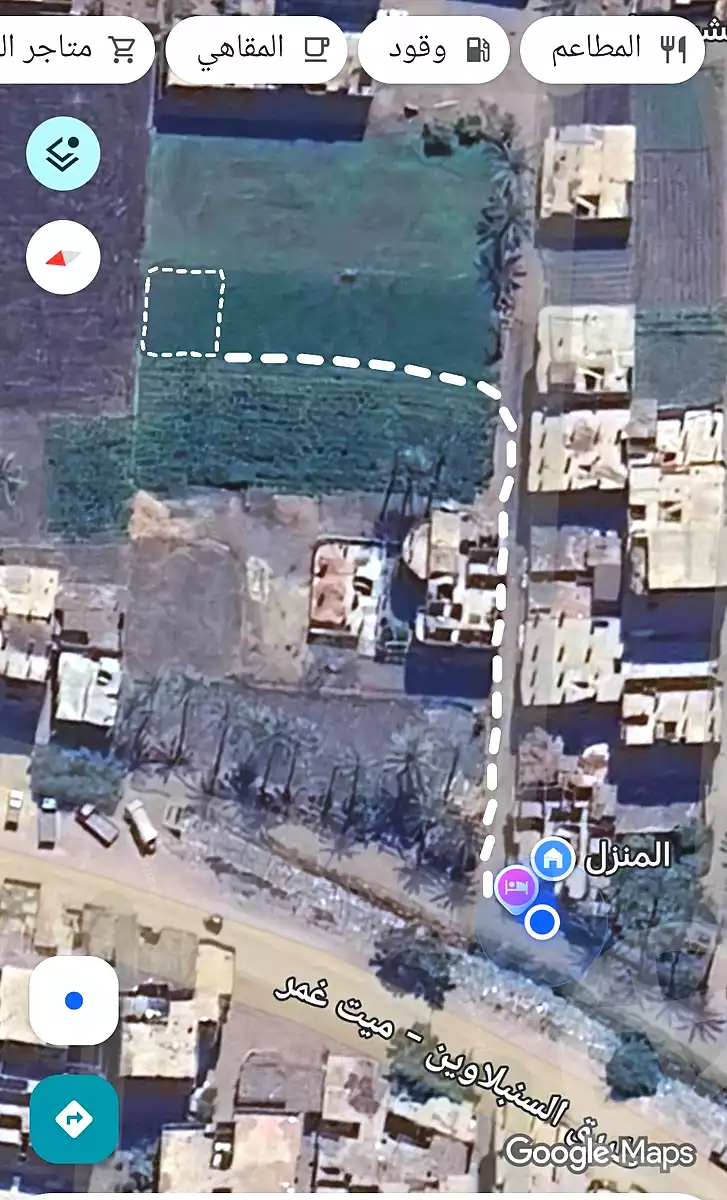
Task: Open the المقاهي category chip
Action: [x=256, y=47]
